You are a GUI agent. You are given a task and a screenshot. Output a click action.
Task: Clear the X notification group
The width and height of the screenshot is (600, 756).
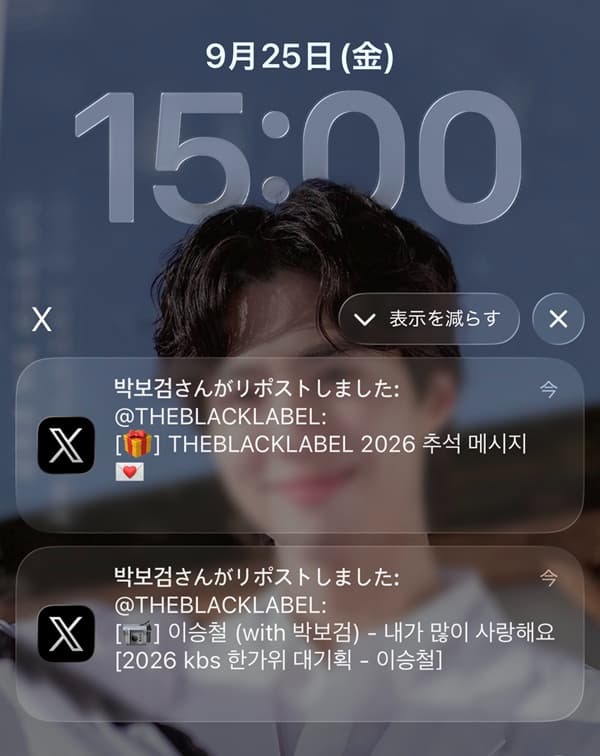(558, 319)
